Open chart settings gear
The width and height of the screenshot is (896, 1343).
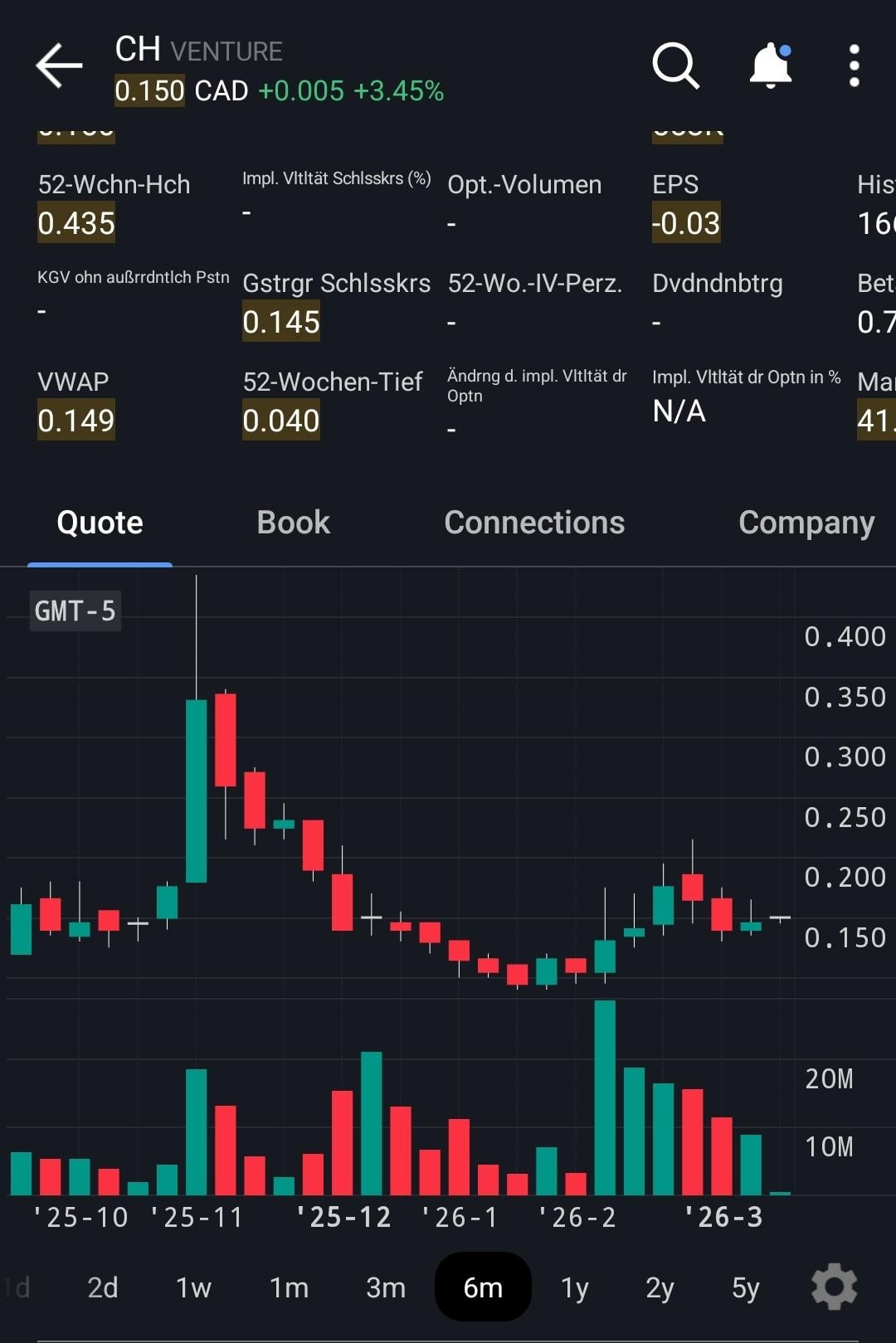(834, 1287)
